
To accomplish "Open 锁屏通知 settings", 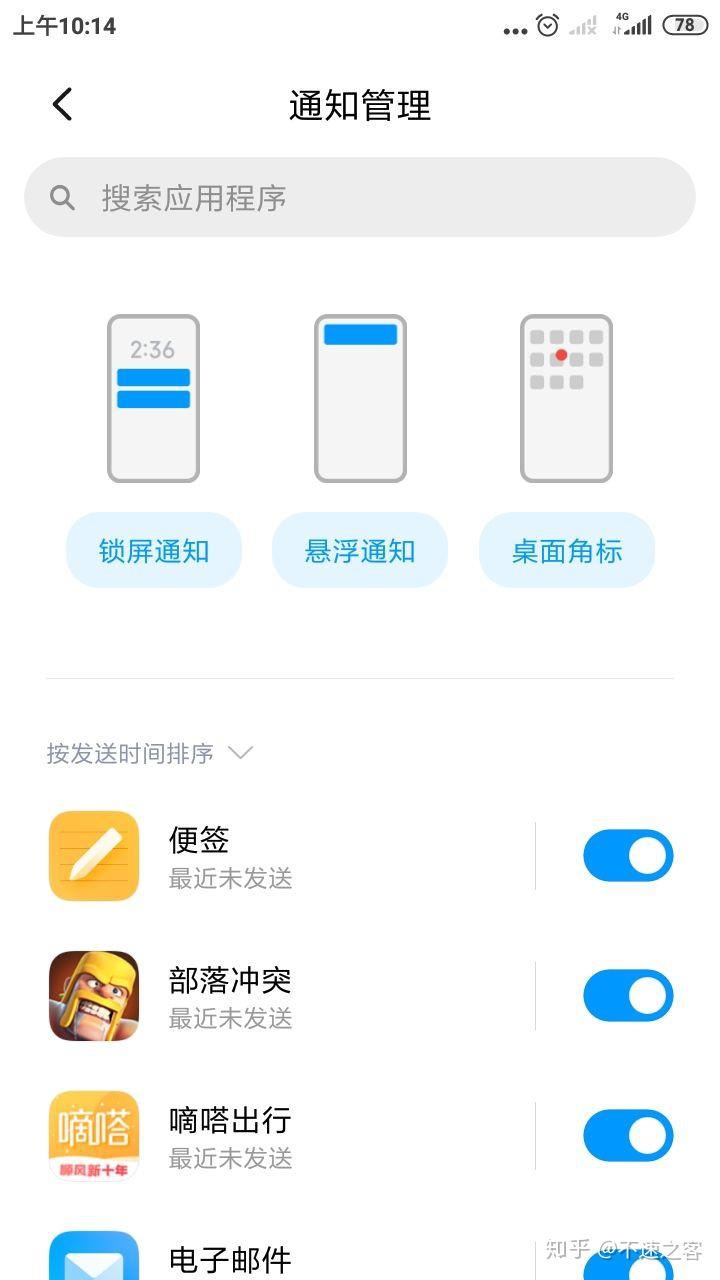I will tap(154, 551).
